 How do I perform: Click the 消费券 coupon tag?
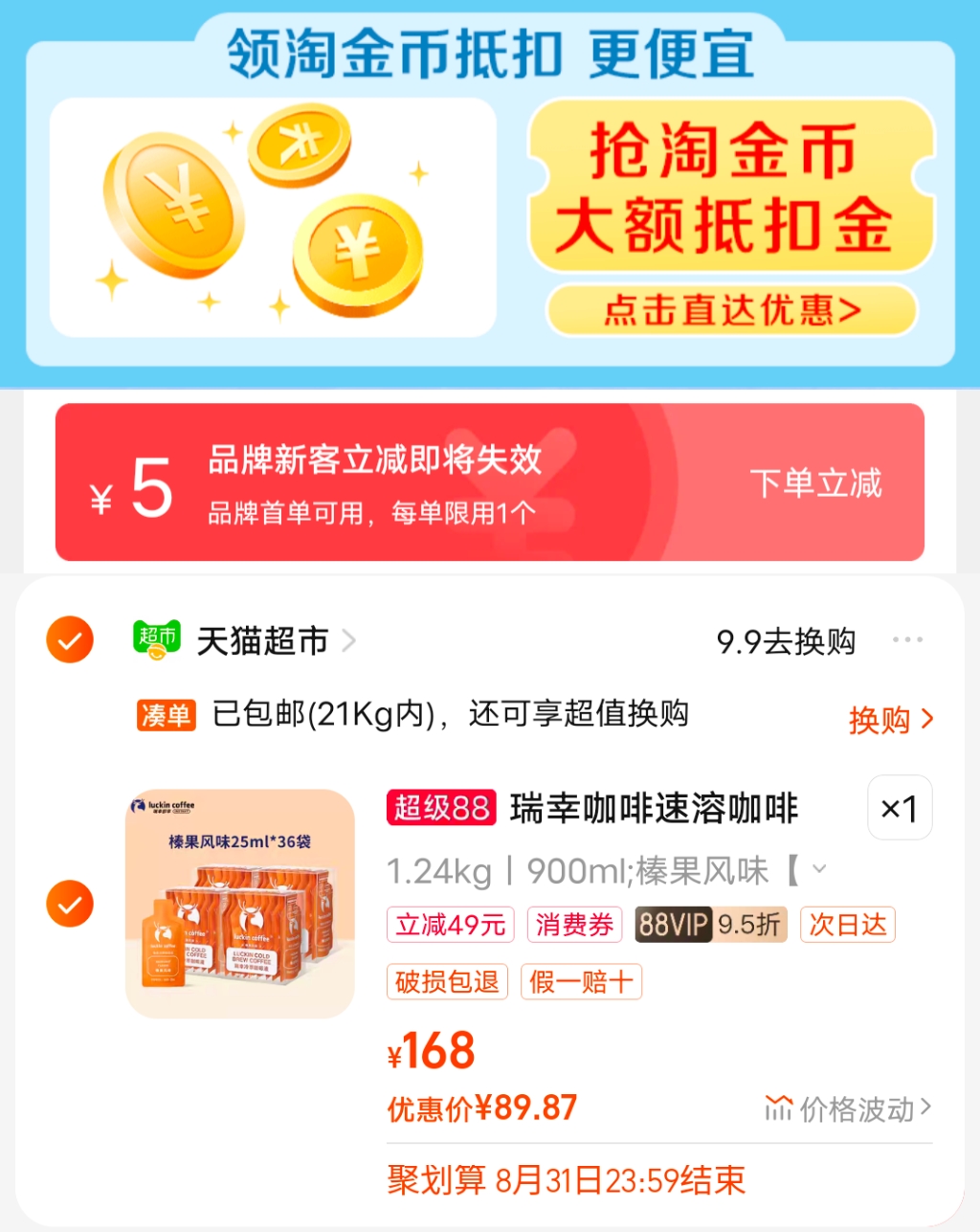(x=573, y=925)
